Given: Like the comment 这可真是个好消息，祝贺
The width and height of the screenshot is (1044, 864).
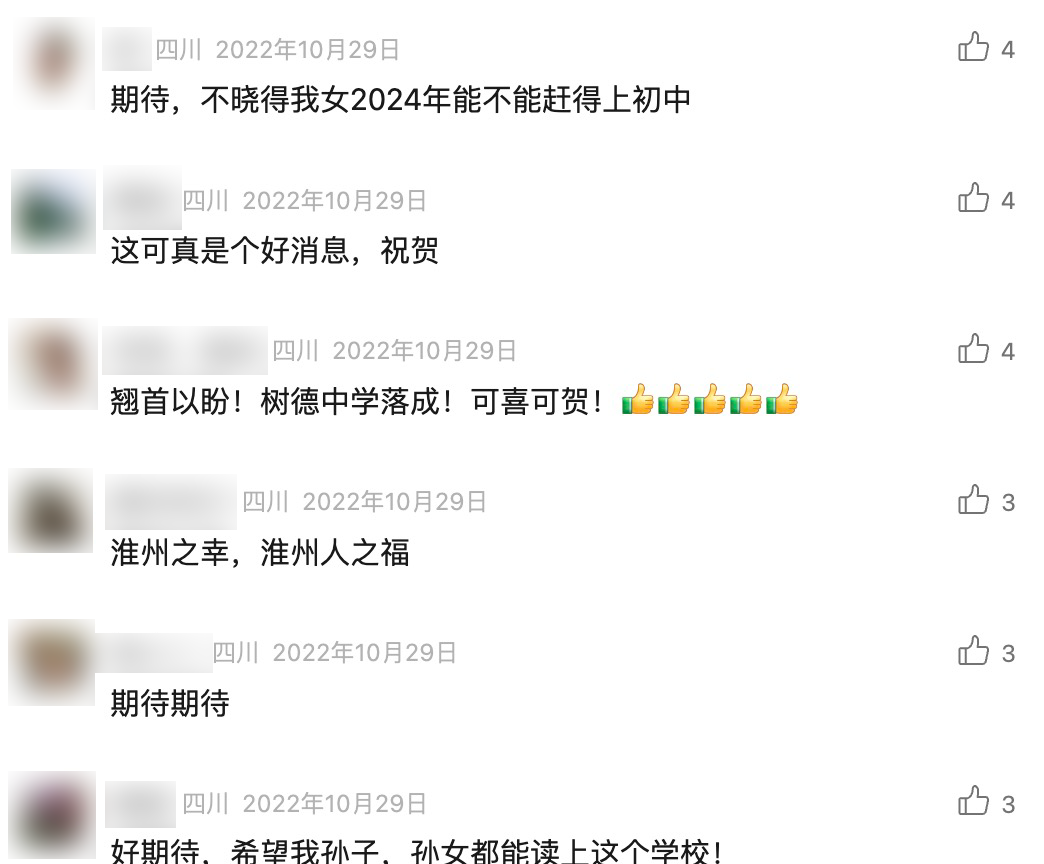Looking at the screenshot, I should (973, 198).
